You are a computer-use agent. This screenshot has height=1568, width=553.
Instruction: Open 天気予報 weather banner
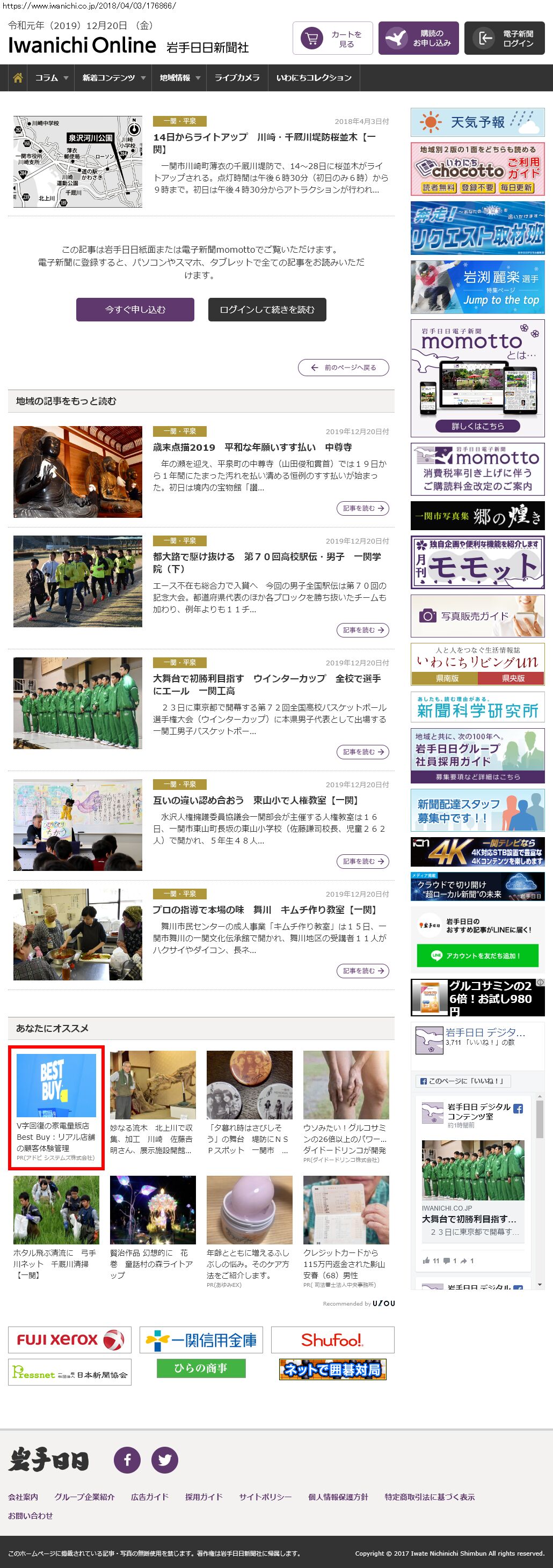coord(477,122)
